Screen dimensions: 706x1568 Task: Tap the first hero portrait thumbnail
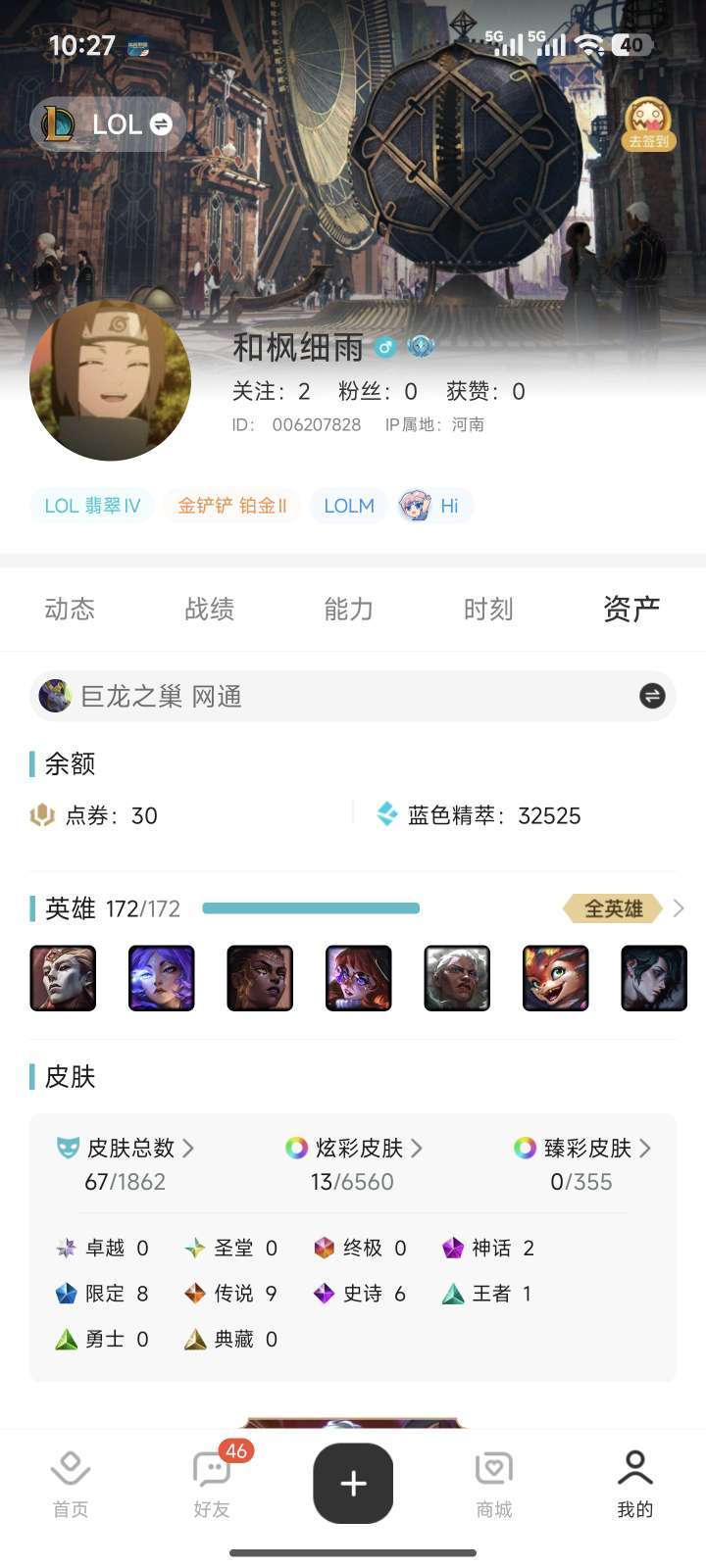pyautogui.click(x=62, y=977)
